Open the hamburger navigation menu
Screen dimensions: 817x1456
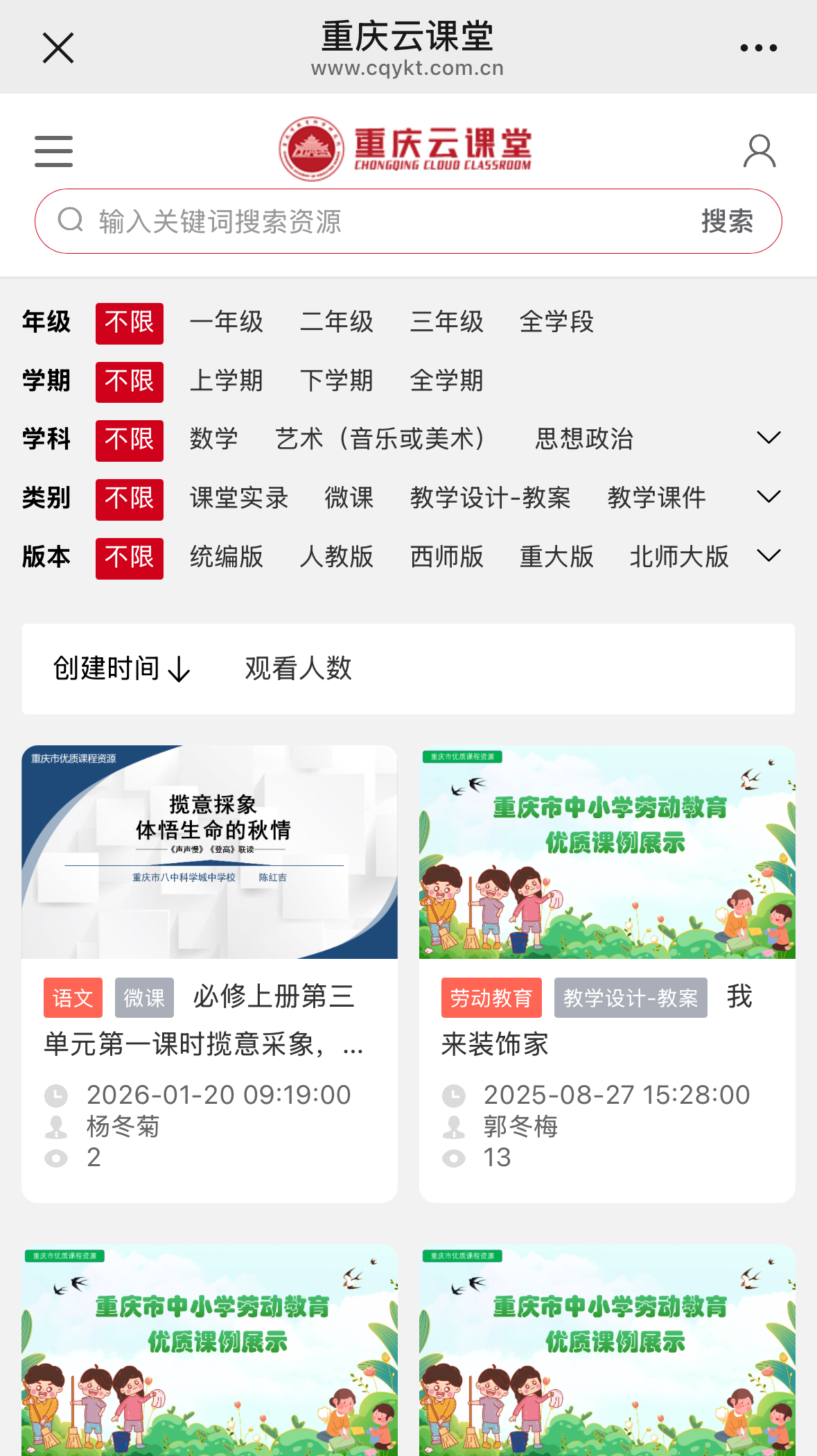point(53,151)
